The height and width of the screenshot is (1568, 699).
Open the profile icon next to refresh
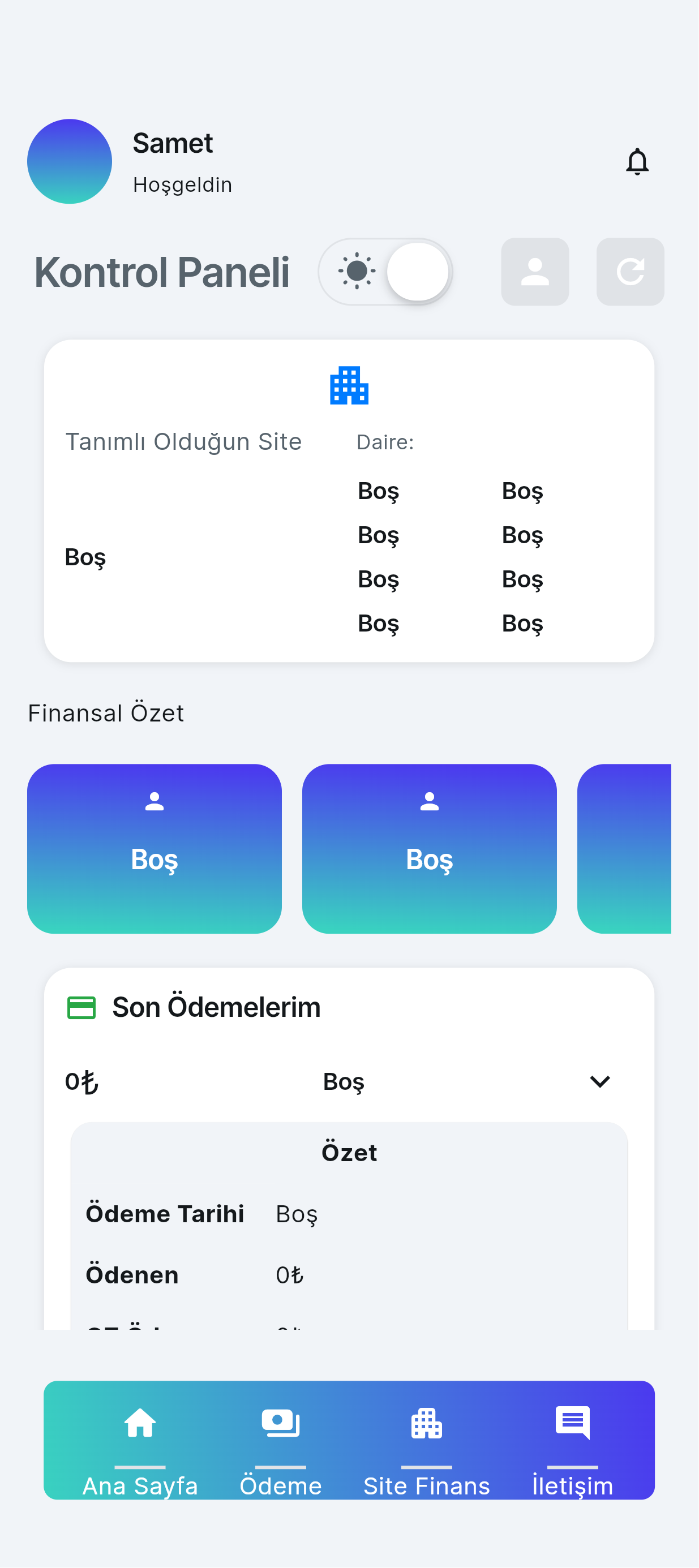click(x=535, y=272)
